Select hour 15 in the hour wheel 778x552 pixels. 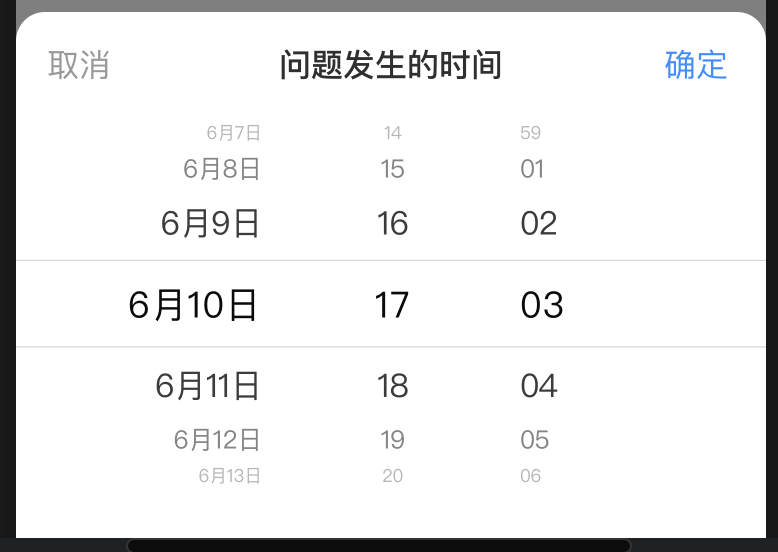point(392,170)
